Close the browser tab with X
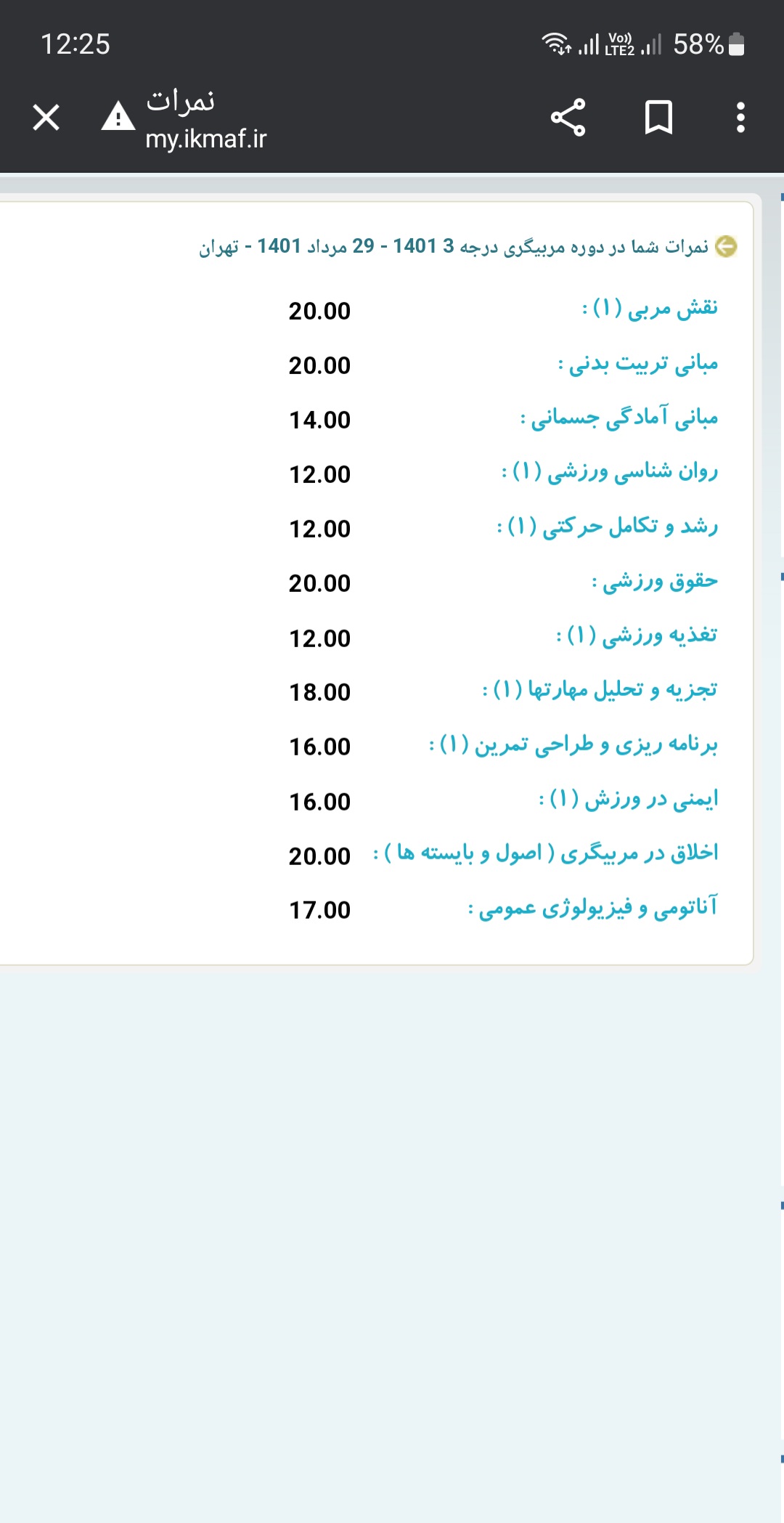The image size is (784, 1523). click(46, 117)
